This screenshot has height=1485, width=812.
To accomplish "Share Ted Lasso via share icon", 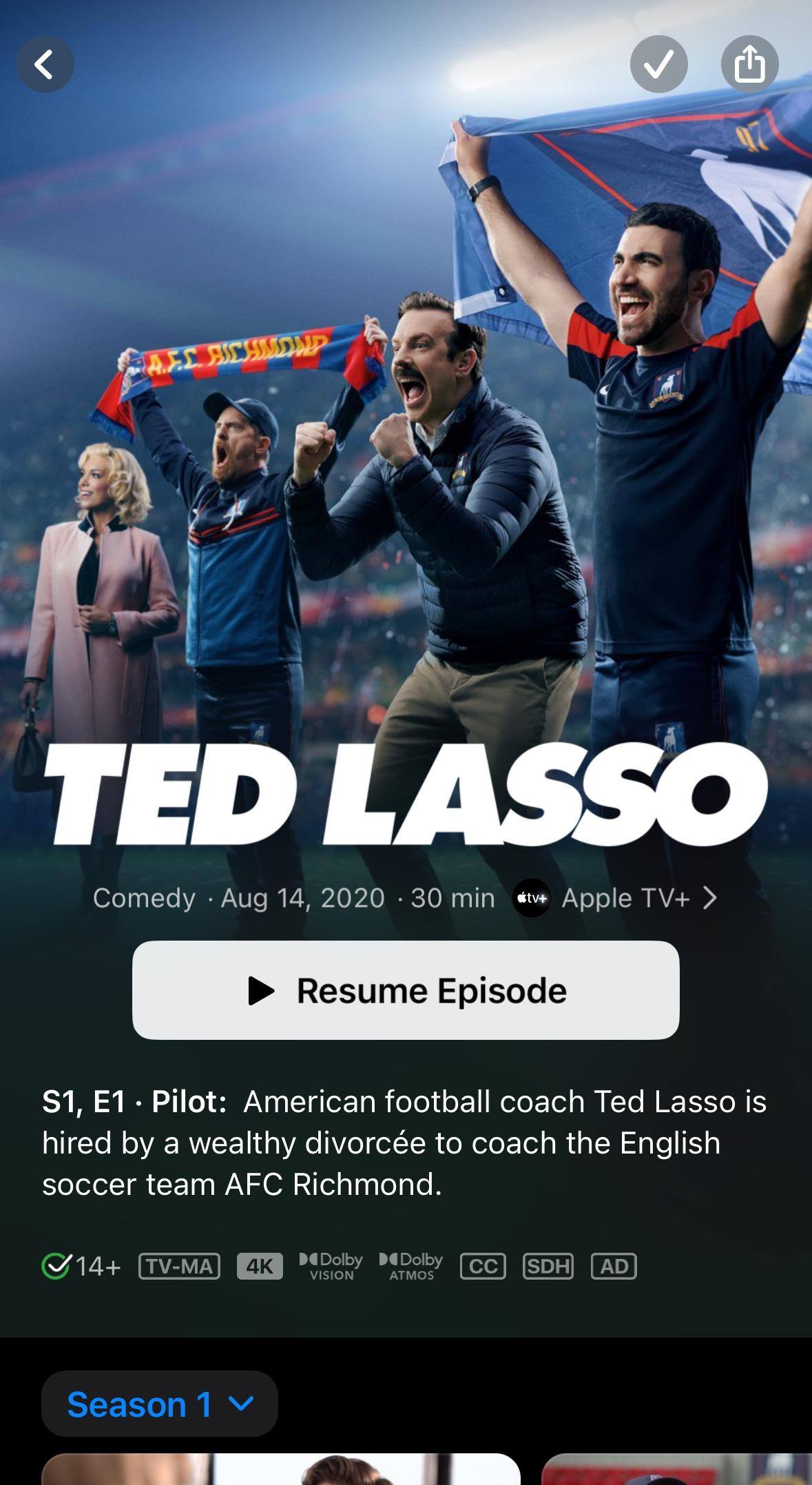I will pyautogui.click(x=749, y=64).
